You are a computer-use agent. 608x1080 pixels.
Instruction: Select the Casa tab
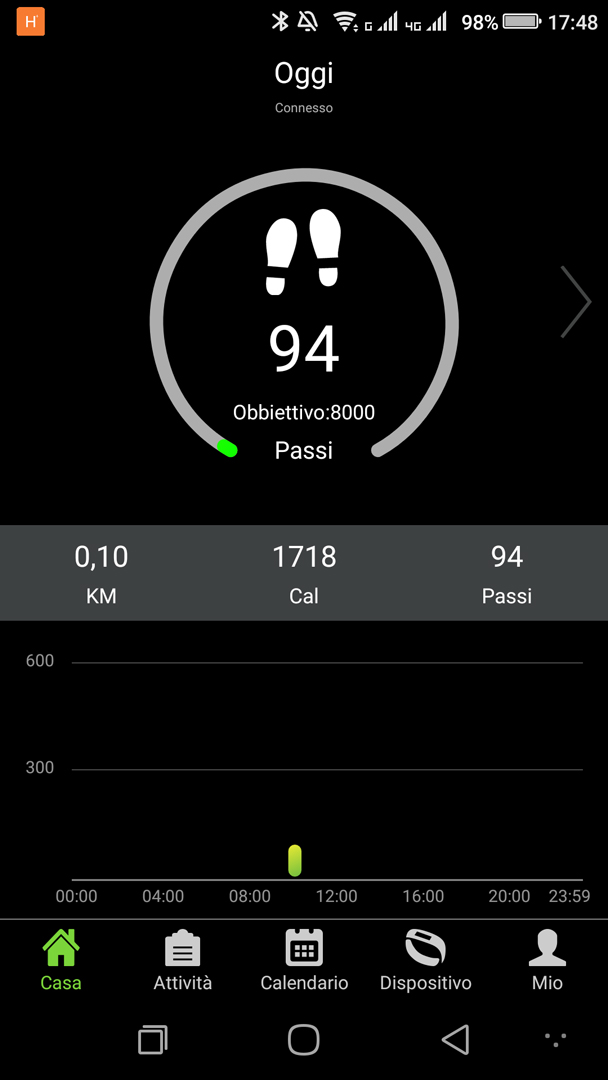coord(61,959)
